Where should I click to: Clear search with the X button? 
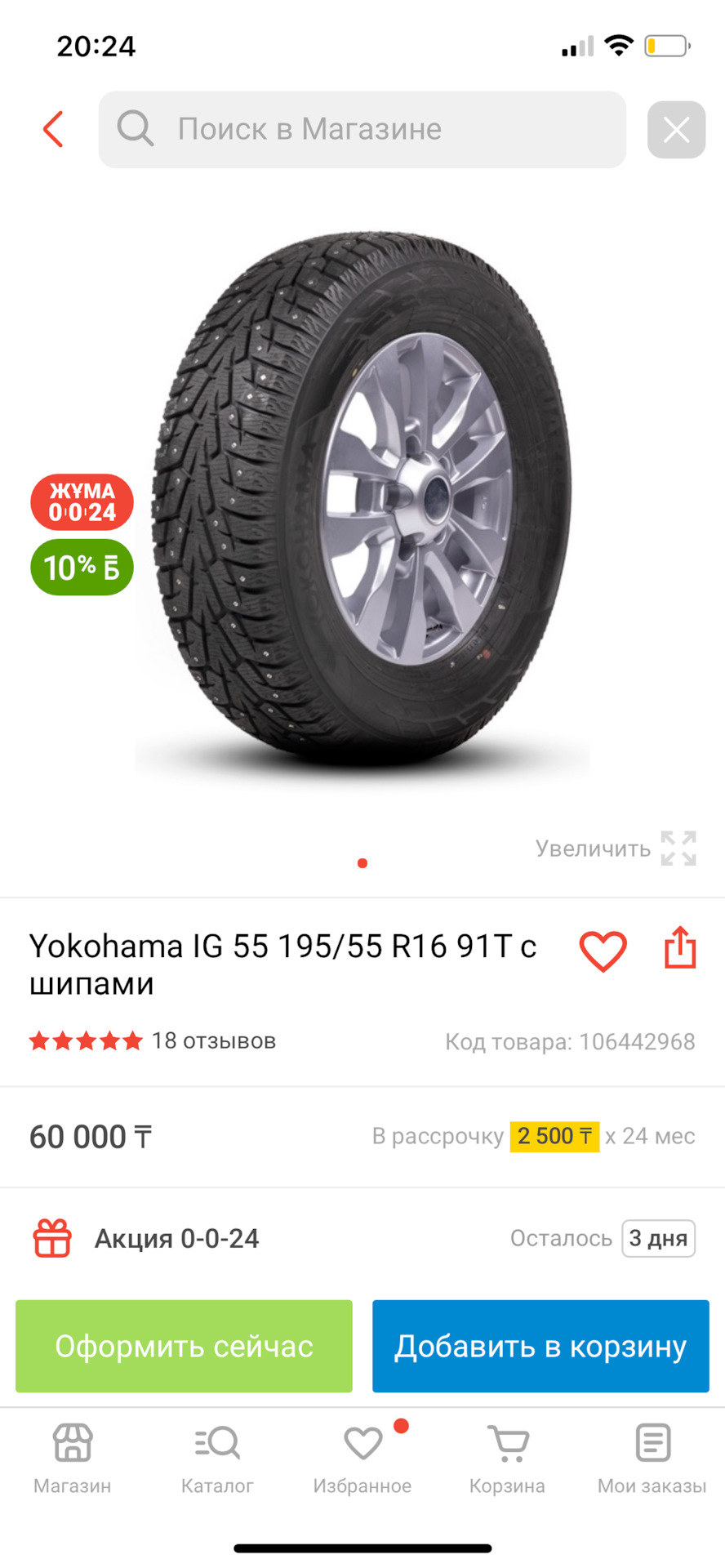[x=676, y=129]
